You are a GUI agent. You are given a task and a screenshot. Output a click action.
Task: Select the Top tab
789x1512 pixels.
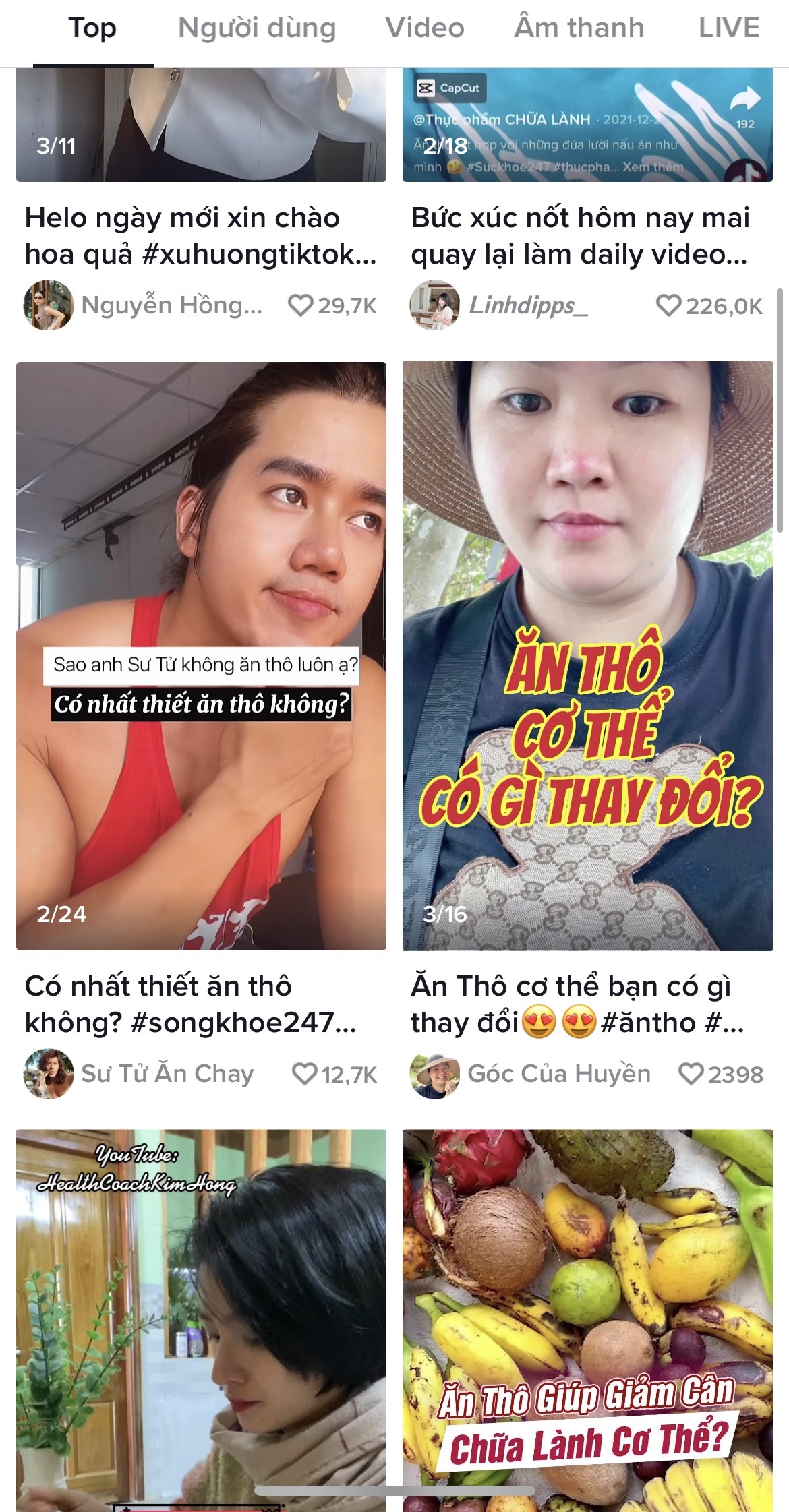(x=92, y=28)
